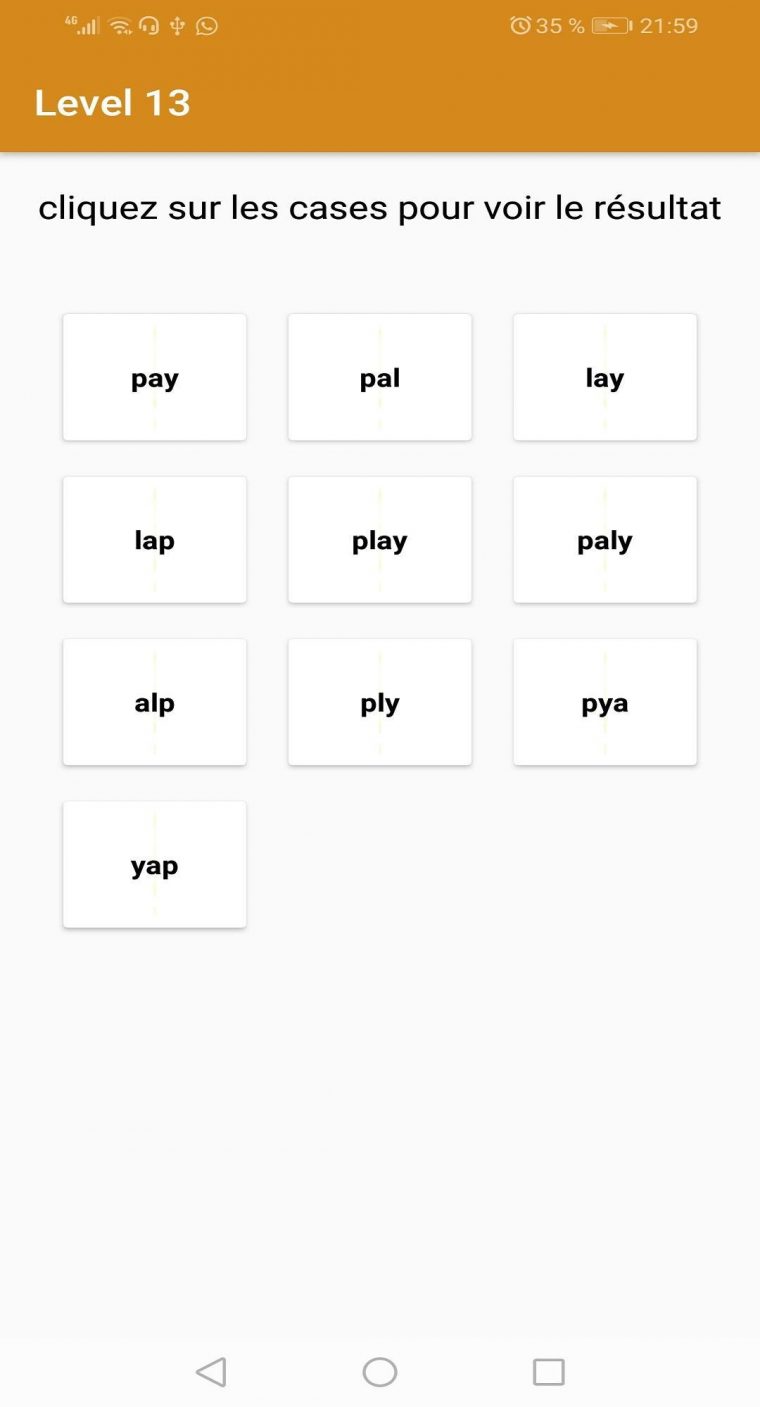Tap the 'pya' tile

604,702
